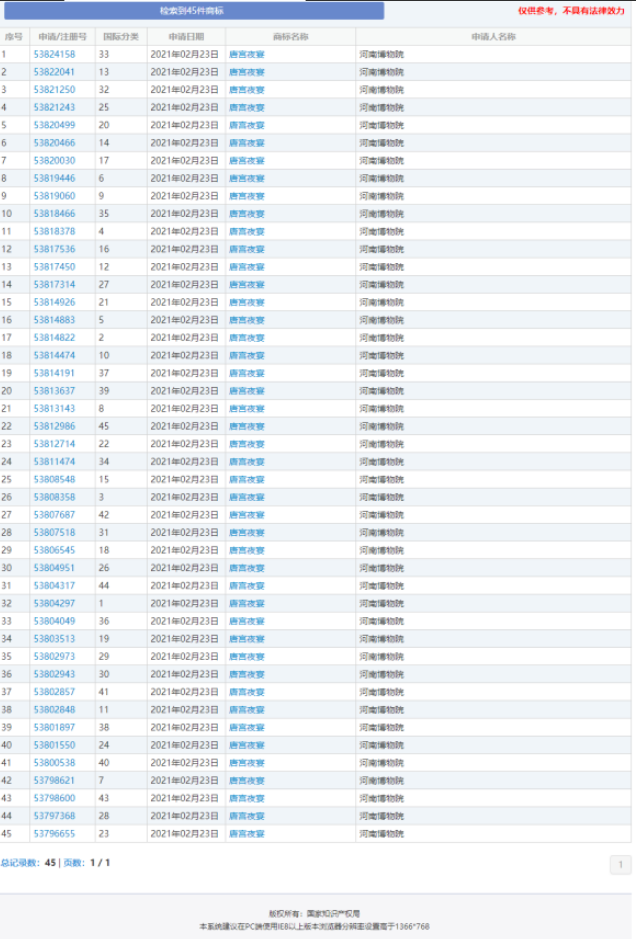
Task: Open registration number 53800538
Action: pyautogui.click(x=54, y=763)
